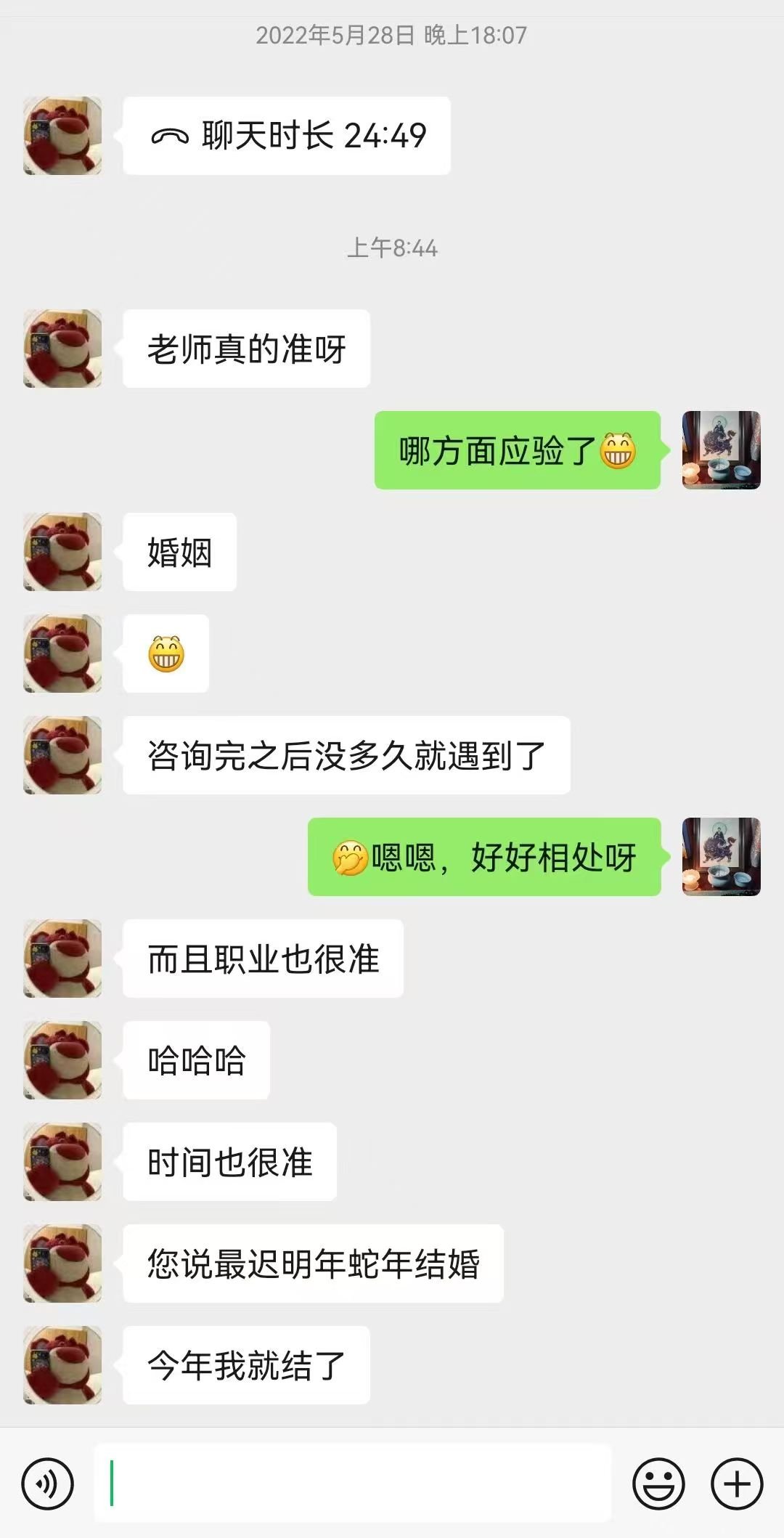Open the emoji picker
Screen dimensions: 784x1538
point(658,1484)
